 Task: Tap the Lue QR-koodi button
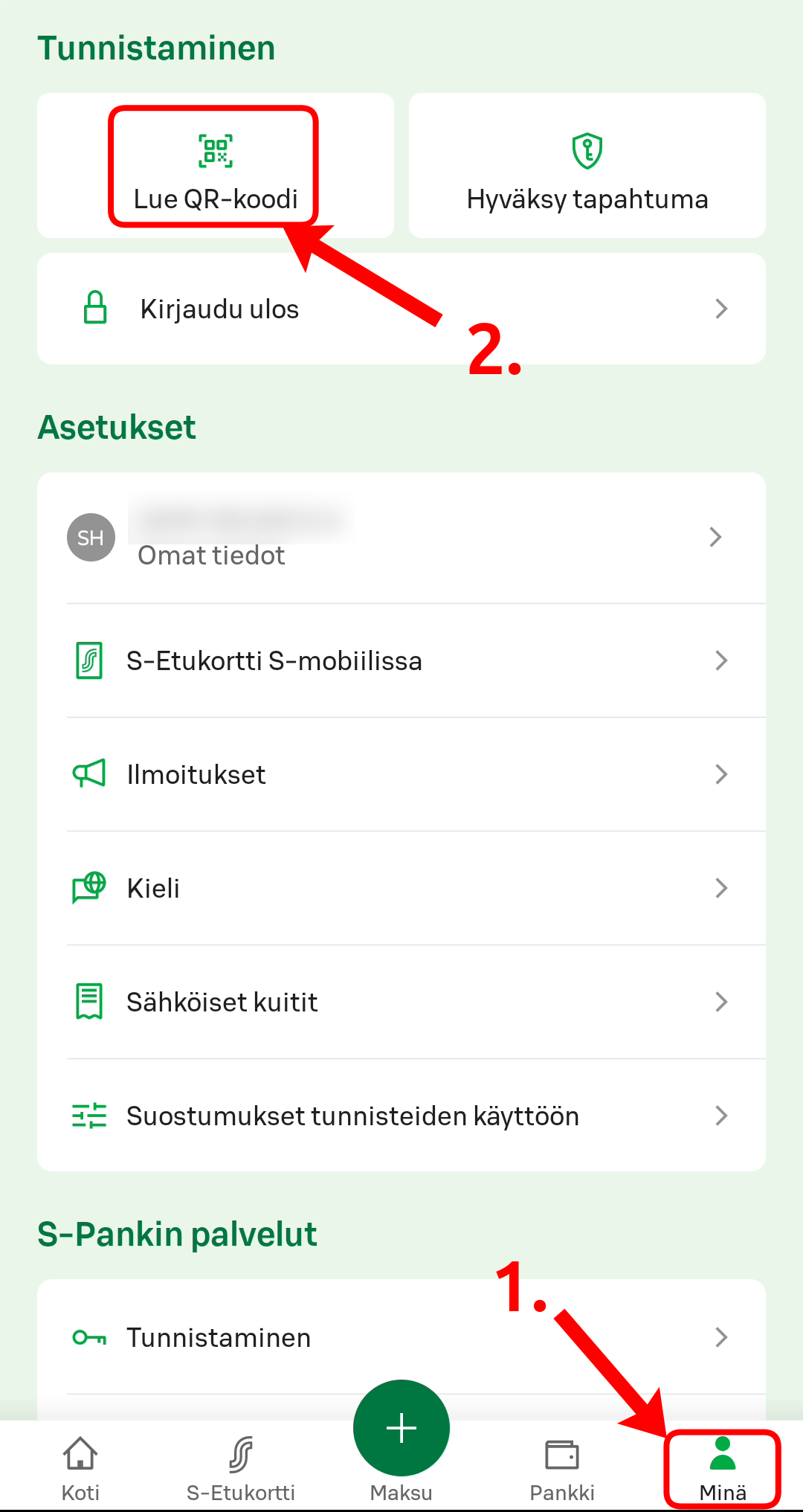215,167
